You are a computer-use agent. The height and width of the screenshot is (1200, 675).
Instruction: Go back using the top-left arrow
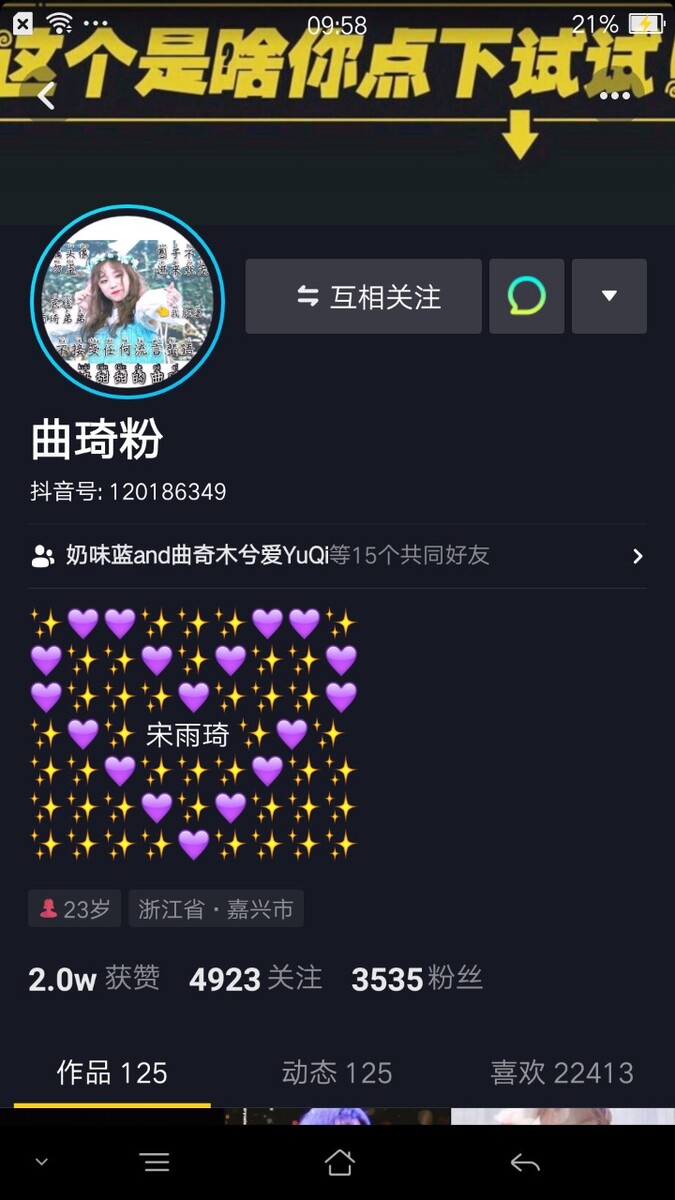(x=46, y=95)
